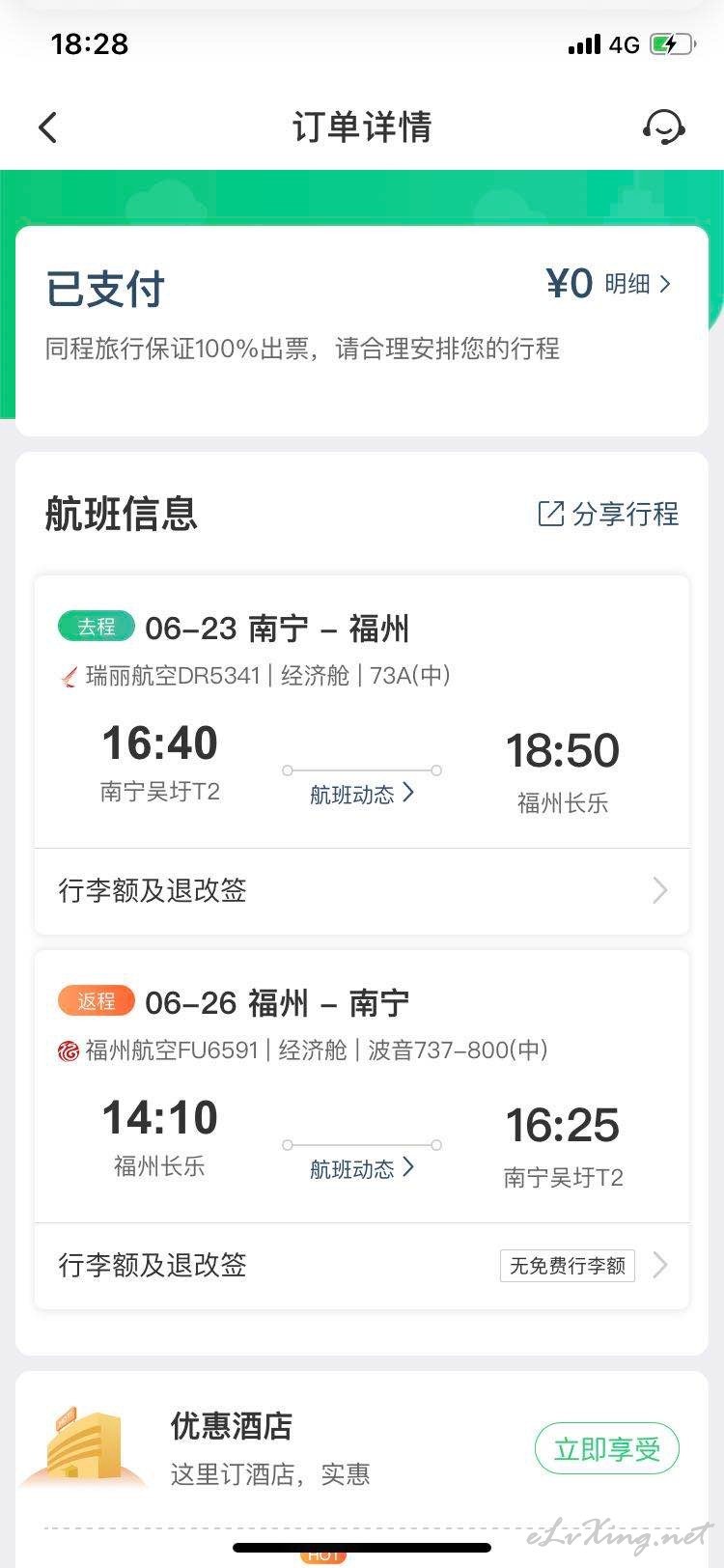This screenshot has width=724, height=1568.
Task: Check 航班动态 for the 06-26 return flight
Action: click(x=362, y=1168)
